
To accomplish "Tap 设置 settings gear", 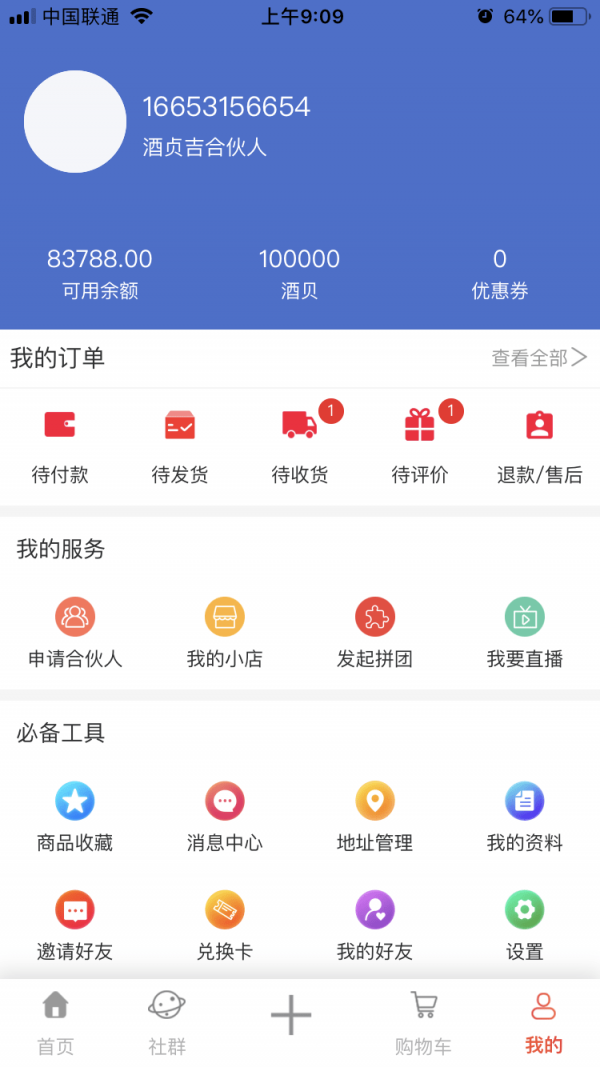I will 525,924.
